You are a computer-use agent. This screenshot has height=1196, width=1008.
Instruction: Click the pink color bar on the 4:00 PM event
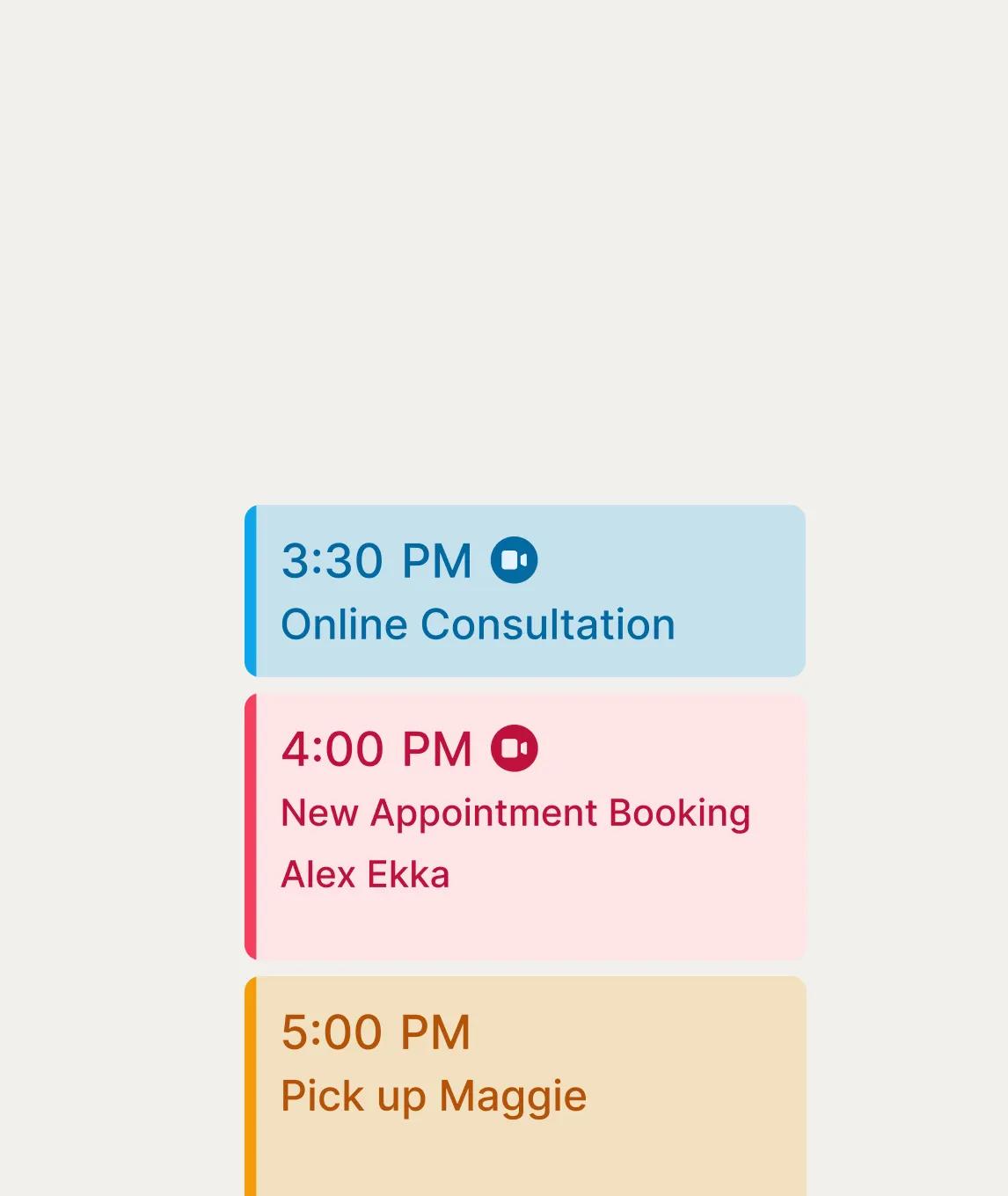251,825
